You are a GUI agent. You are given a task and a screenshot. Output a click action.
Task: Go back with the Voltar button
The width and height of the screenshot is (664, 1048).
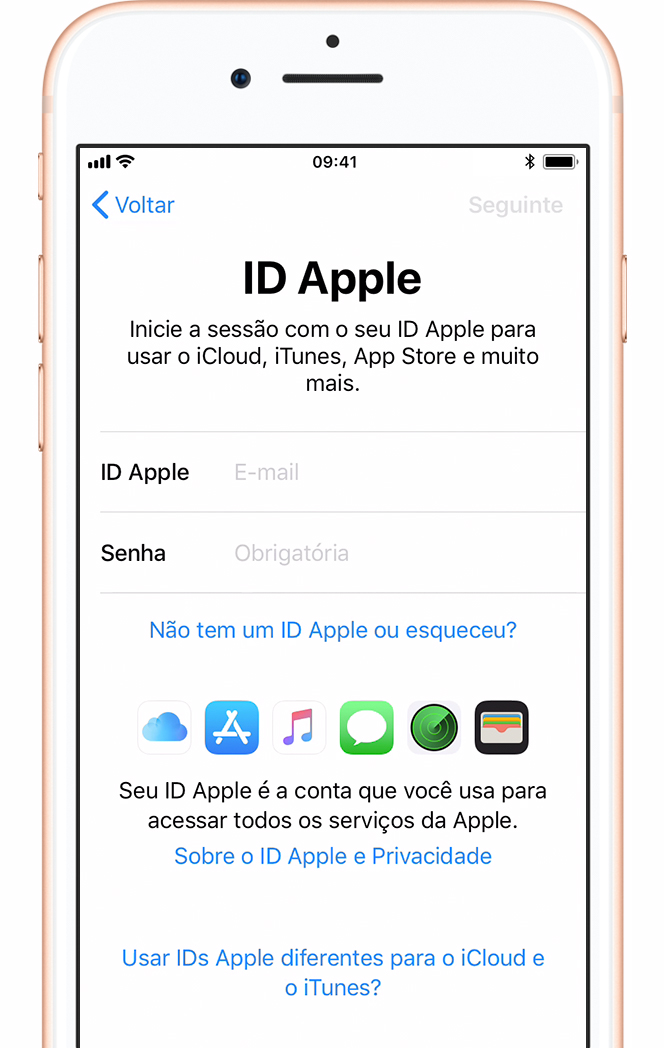tap(132, 205)
